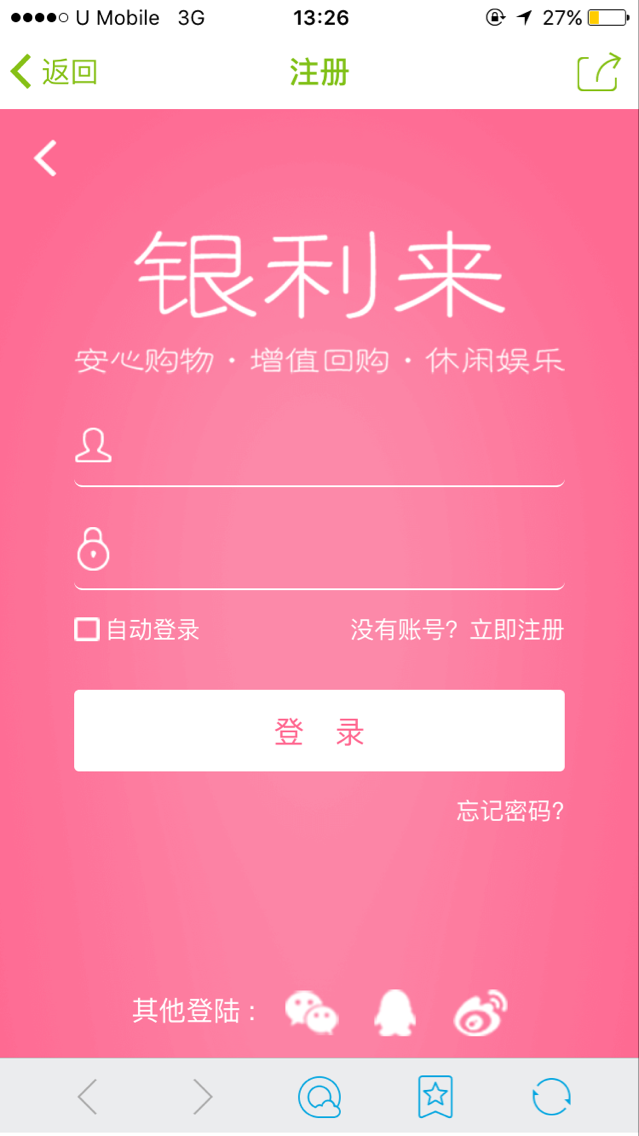This screenshot has height=1136, width=639.
Task: Tap the 登录 login button
Action: (x=319, y=731)
